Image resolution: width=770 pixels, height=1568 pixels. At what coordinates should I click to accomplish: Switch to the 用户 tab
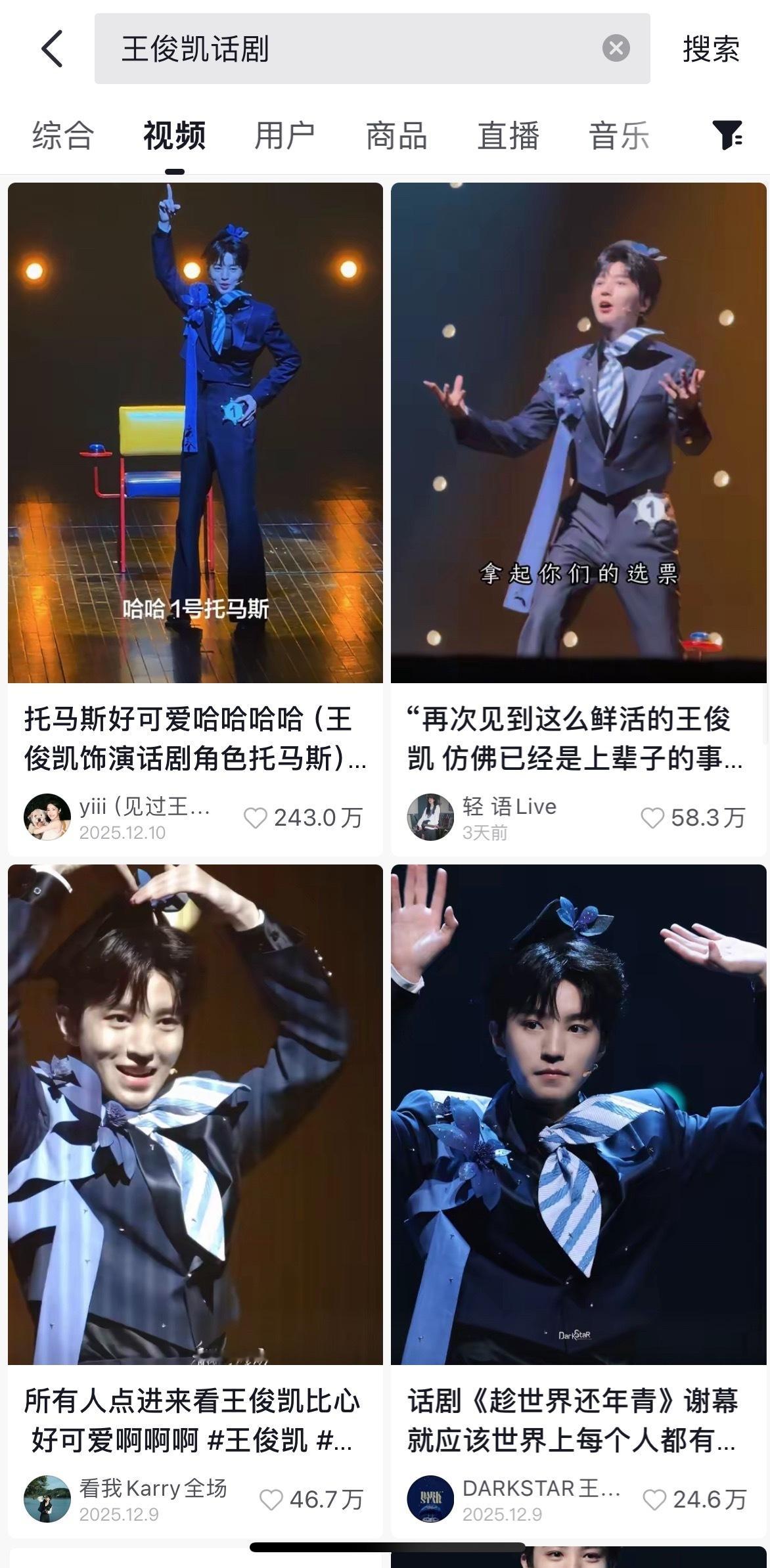[285, 135]
